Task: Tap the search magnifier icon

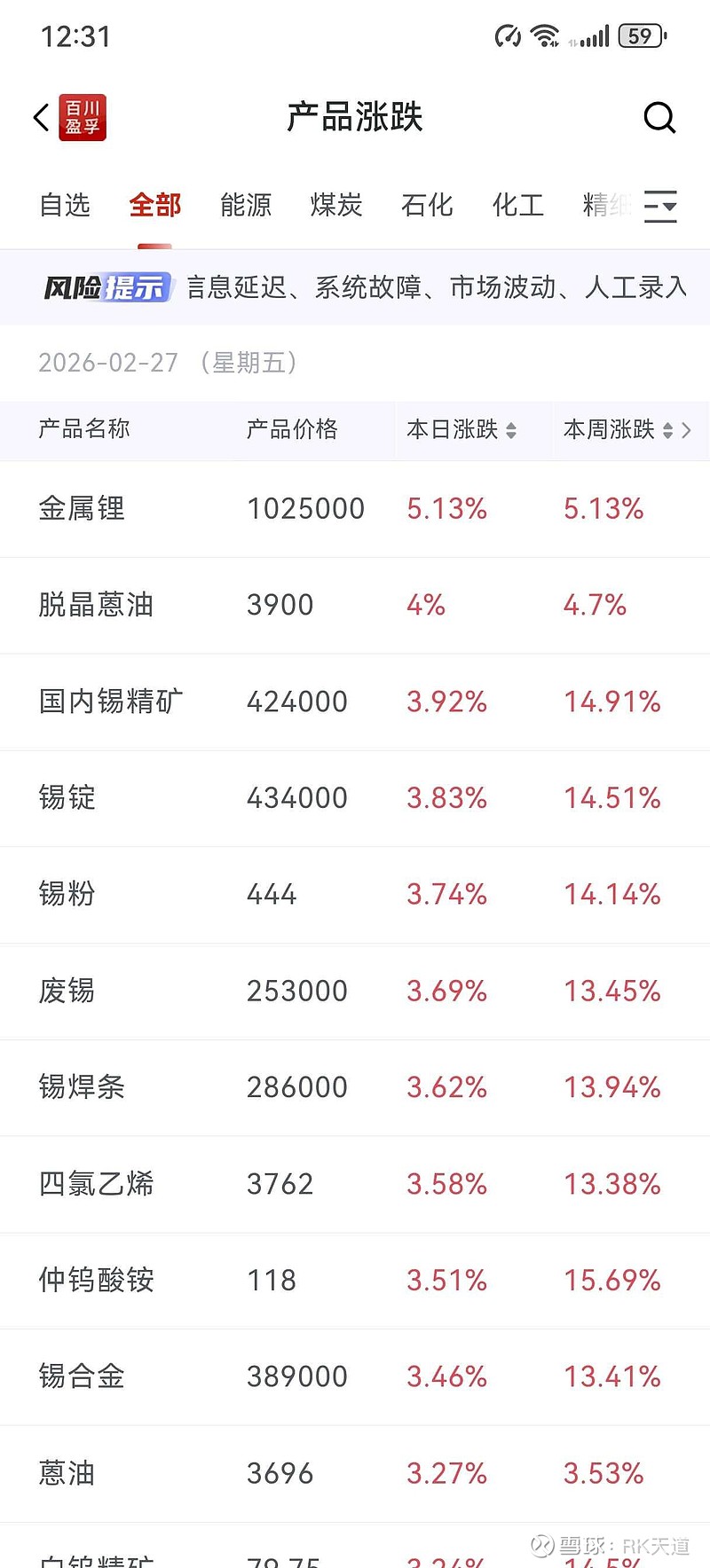Action: 659,117
